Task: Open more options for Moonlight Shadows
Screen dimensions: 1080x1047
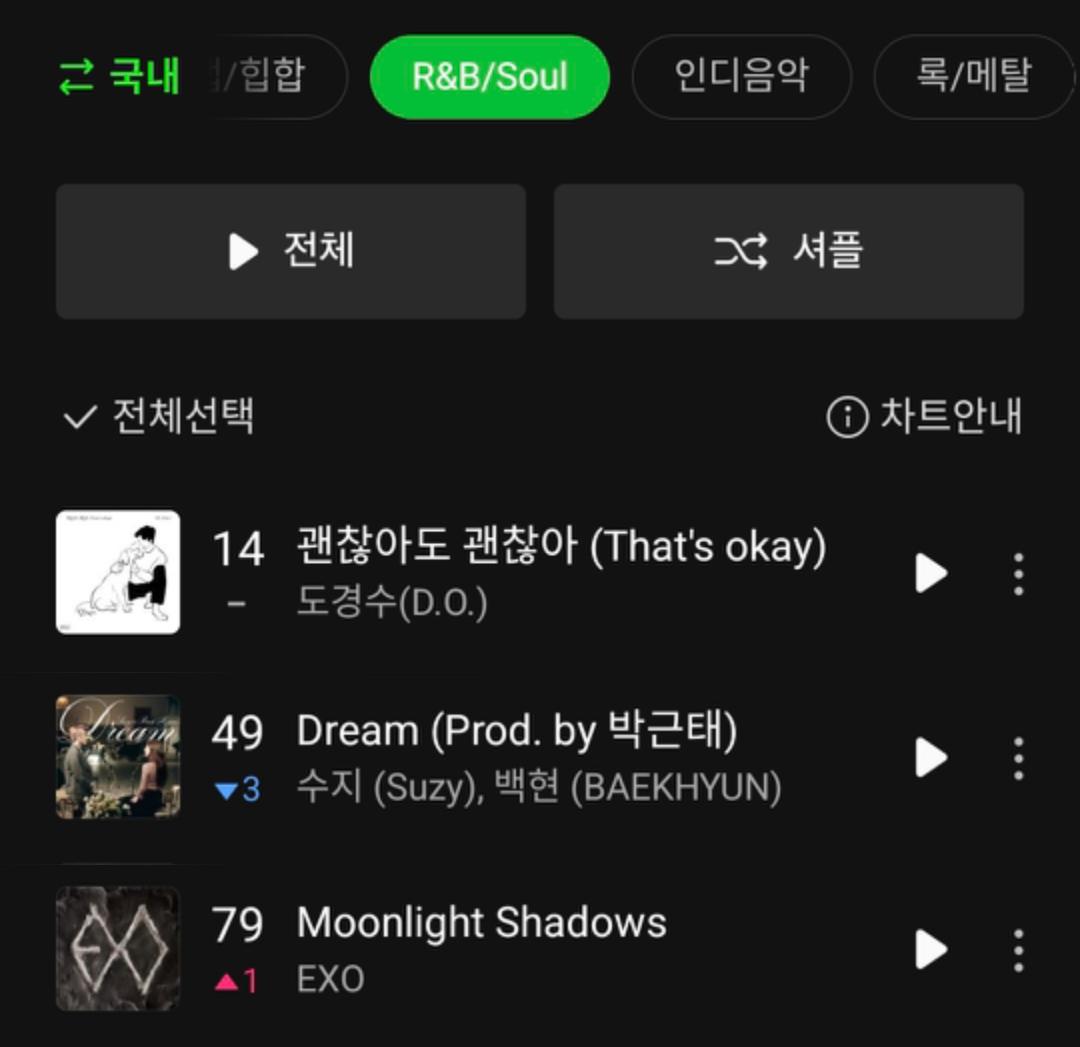Action: (1018, 949)
